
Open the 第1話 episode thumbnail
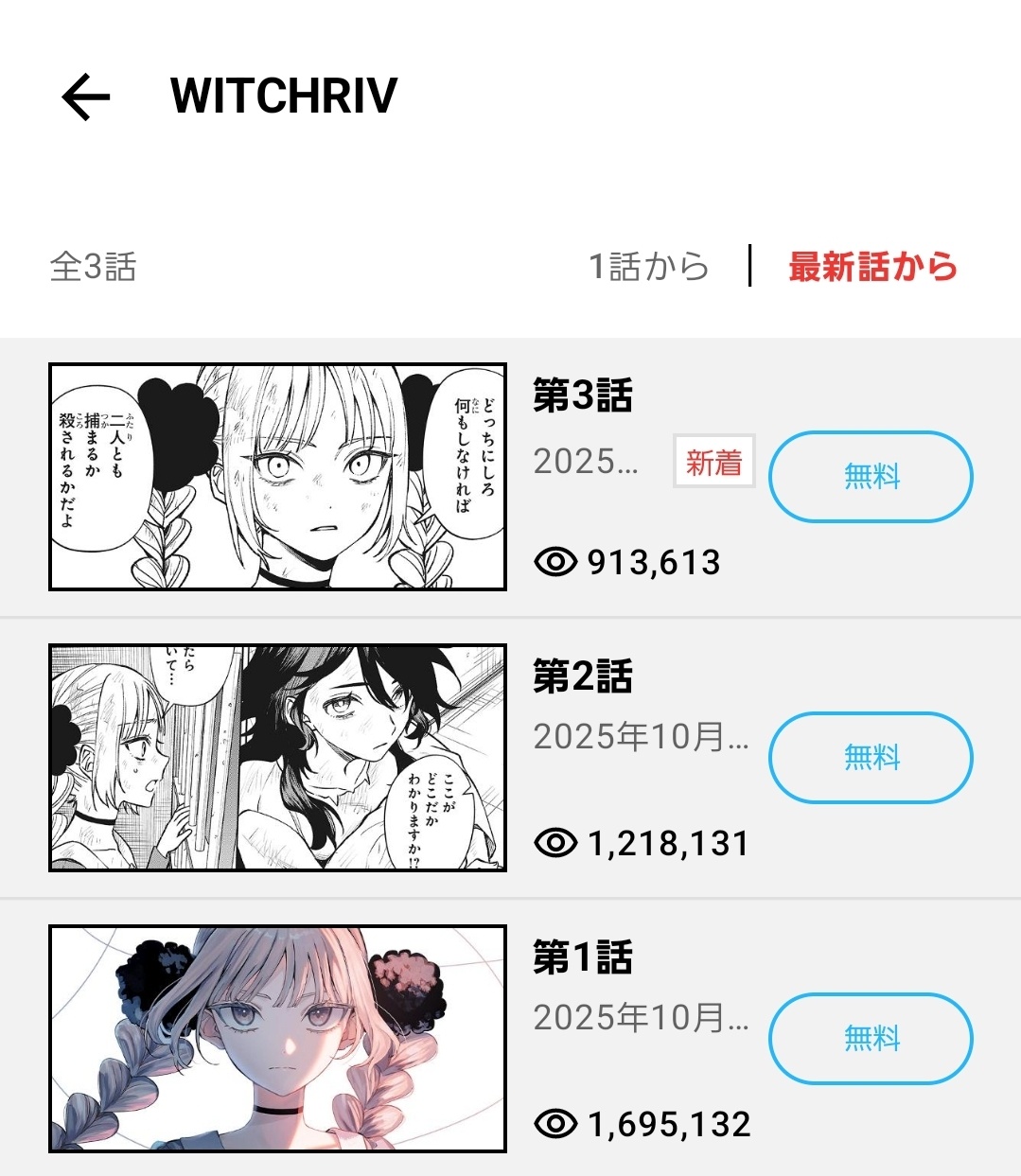pyautogui.click(x=277, y=1039)
